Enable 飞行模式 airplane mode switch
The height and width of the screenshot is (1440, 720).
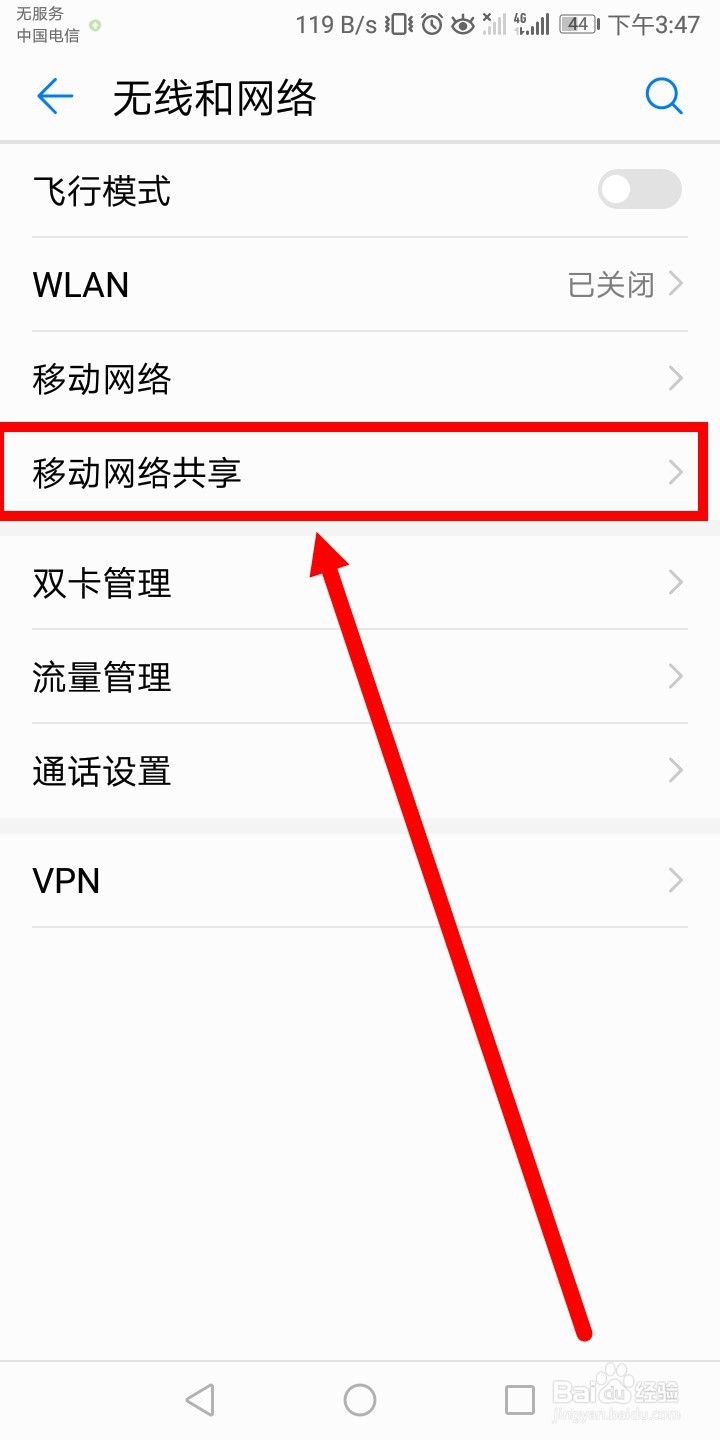pyautogui.click(x=638, y=190)
